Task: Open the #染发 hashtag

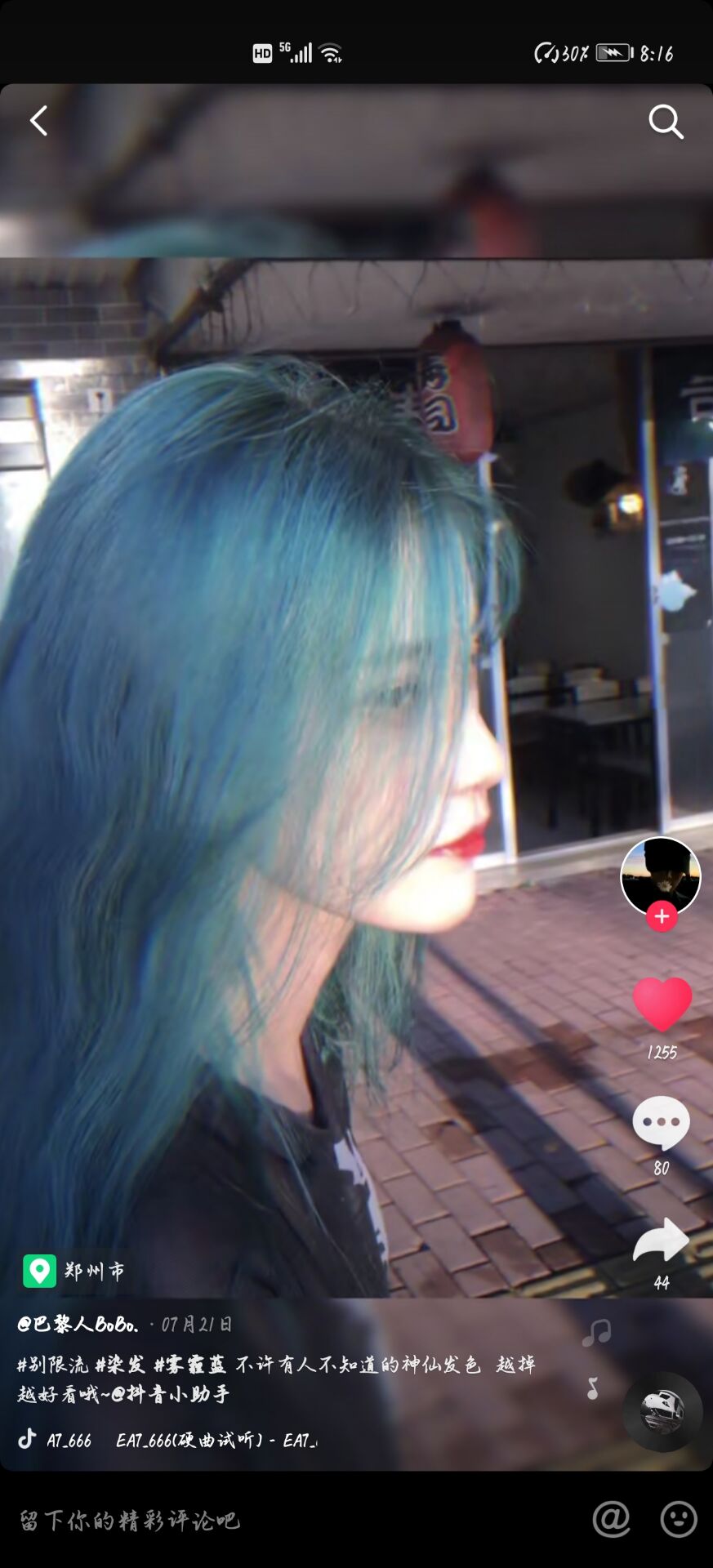Action: tap(120, 1365)
